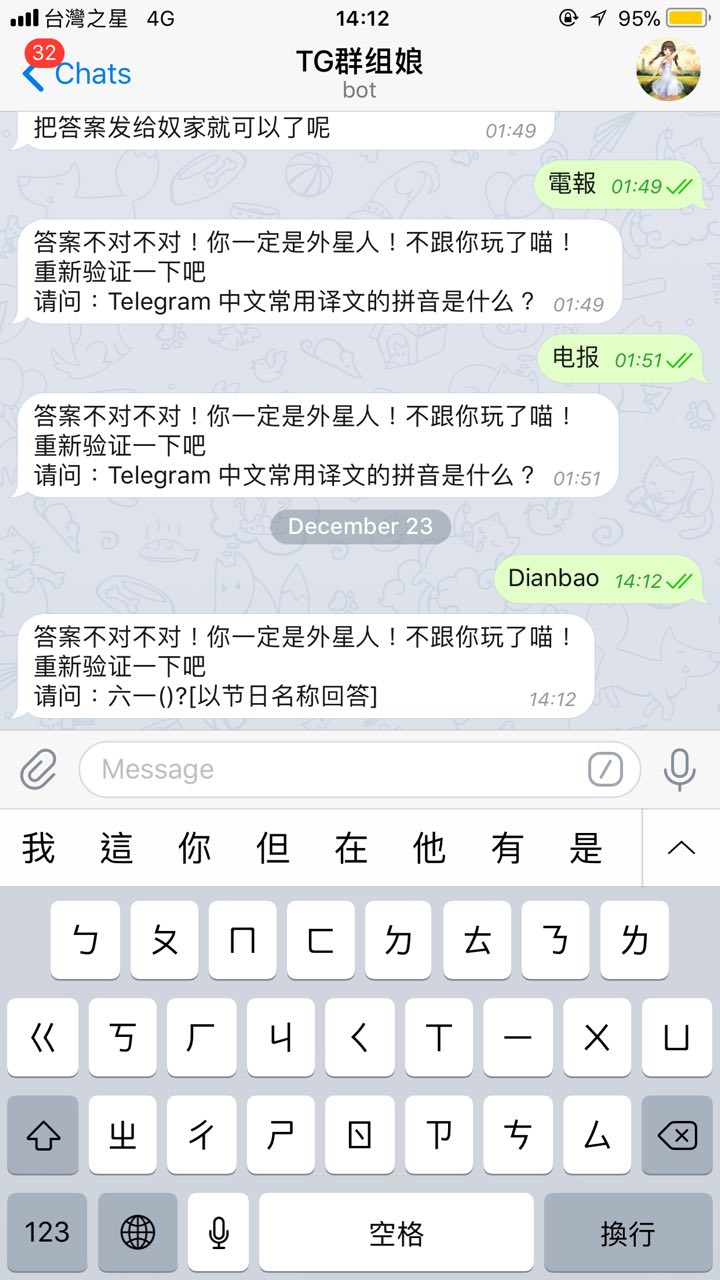
Task: Open the TG群组娘 bot profile avatar
Action: pyautogui.click(x=668, y=70)
